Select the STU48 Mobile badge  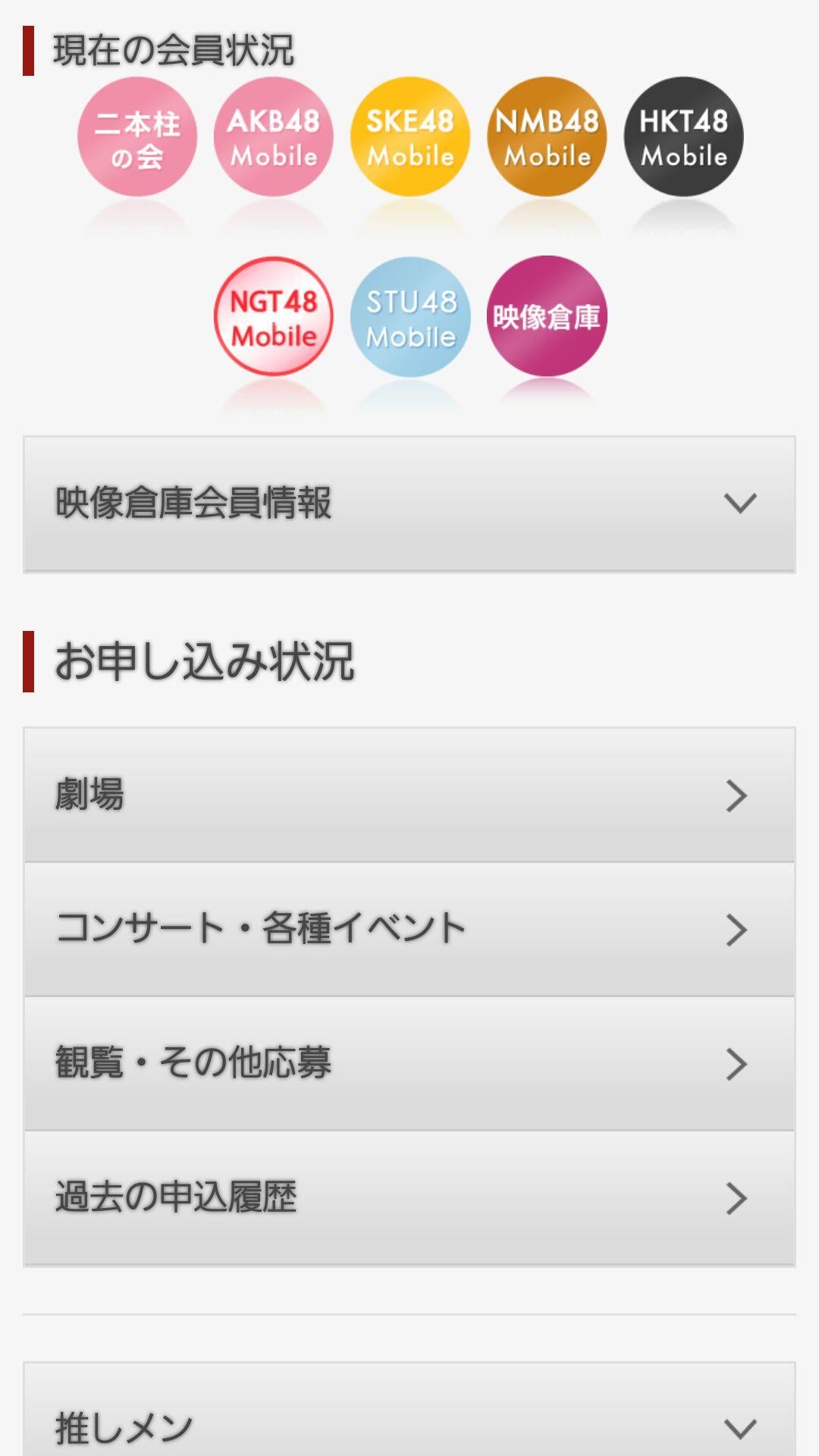tap(410, 317)
